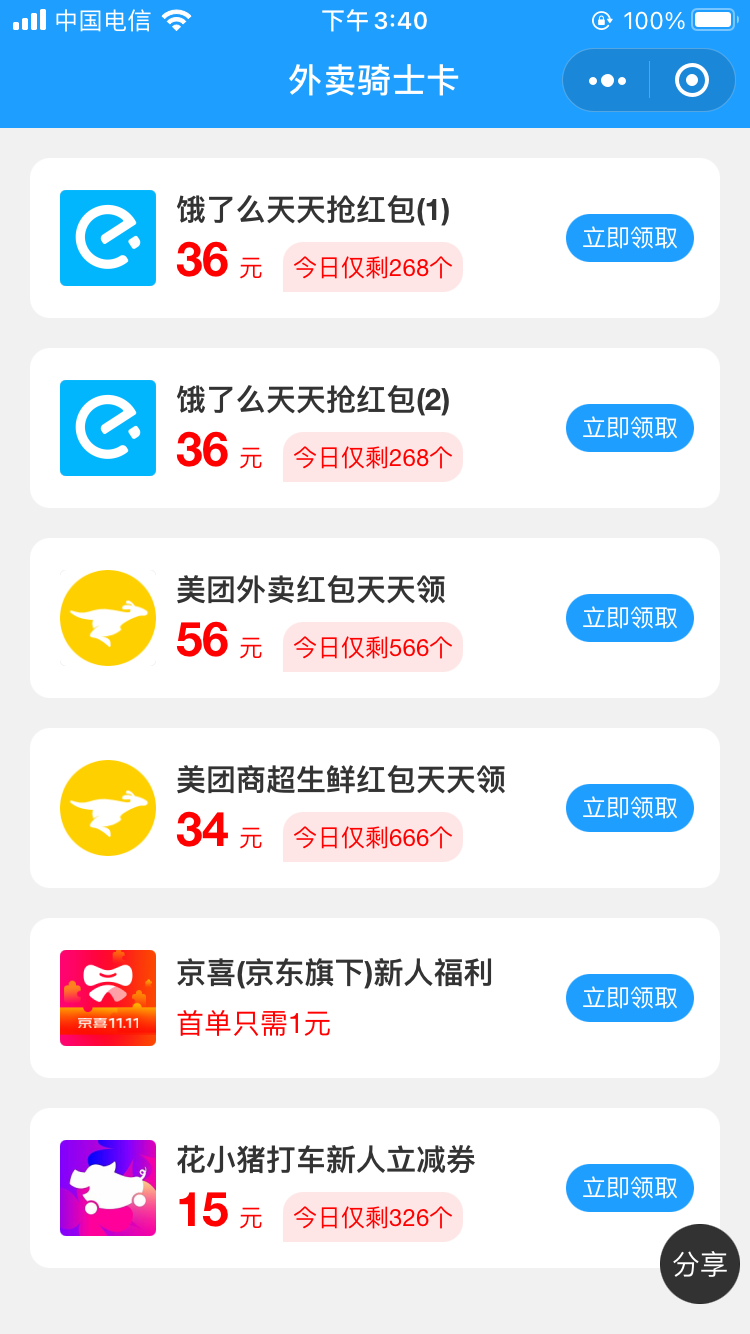
Task: Open the mini program more options menu
Action: click(607, 80)
